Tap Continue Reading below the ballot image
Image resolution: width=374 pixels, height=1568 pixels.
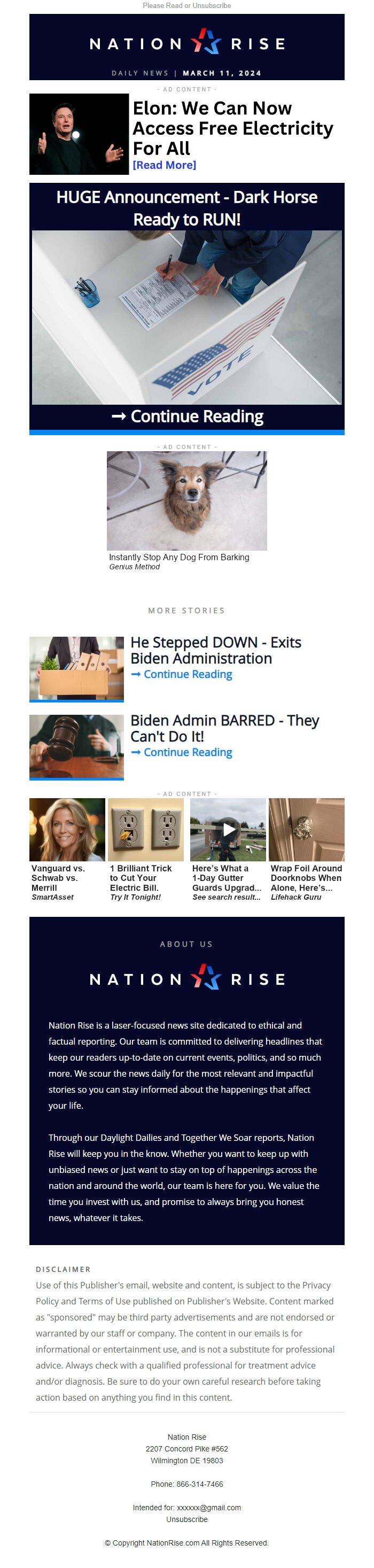pyautogui.click(x=186, y=416)
